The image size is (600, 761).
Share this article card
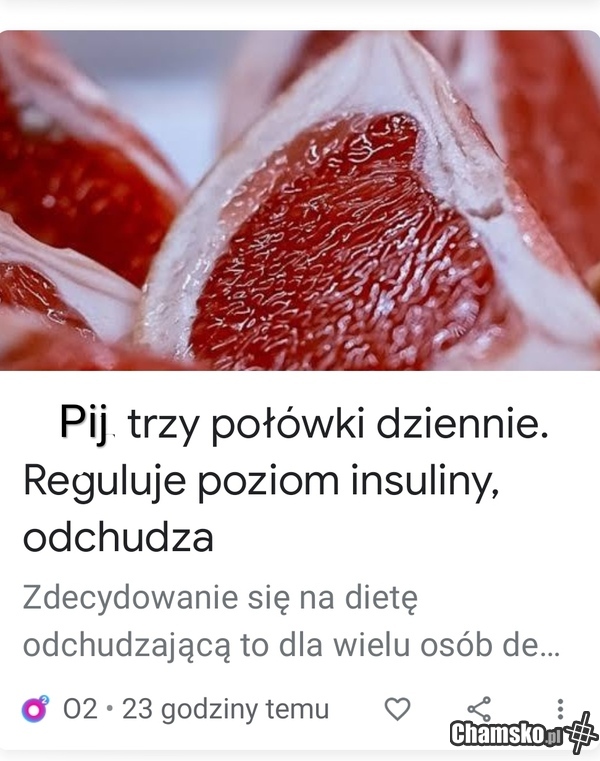[x=480, y=709]
